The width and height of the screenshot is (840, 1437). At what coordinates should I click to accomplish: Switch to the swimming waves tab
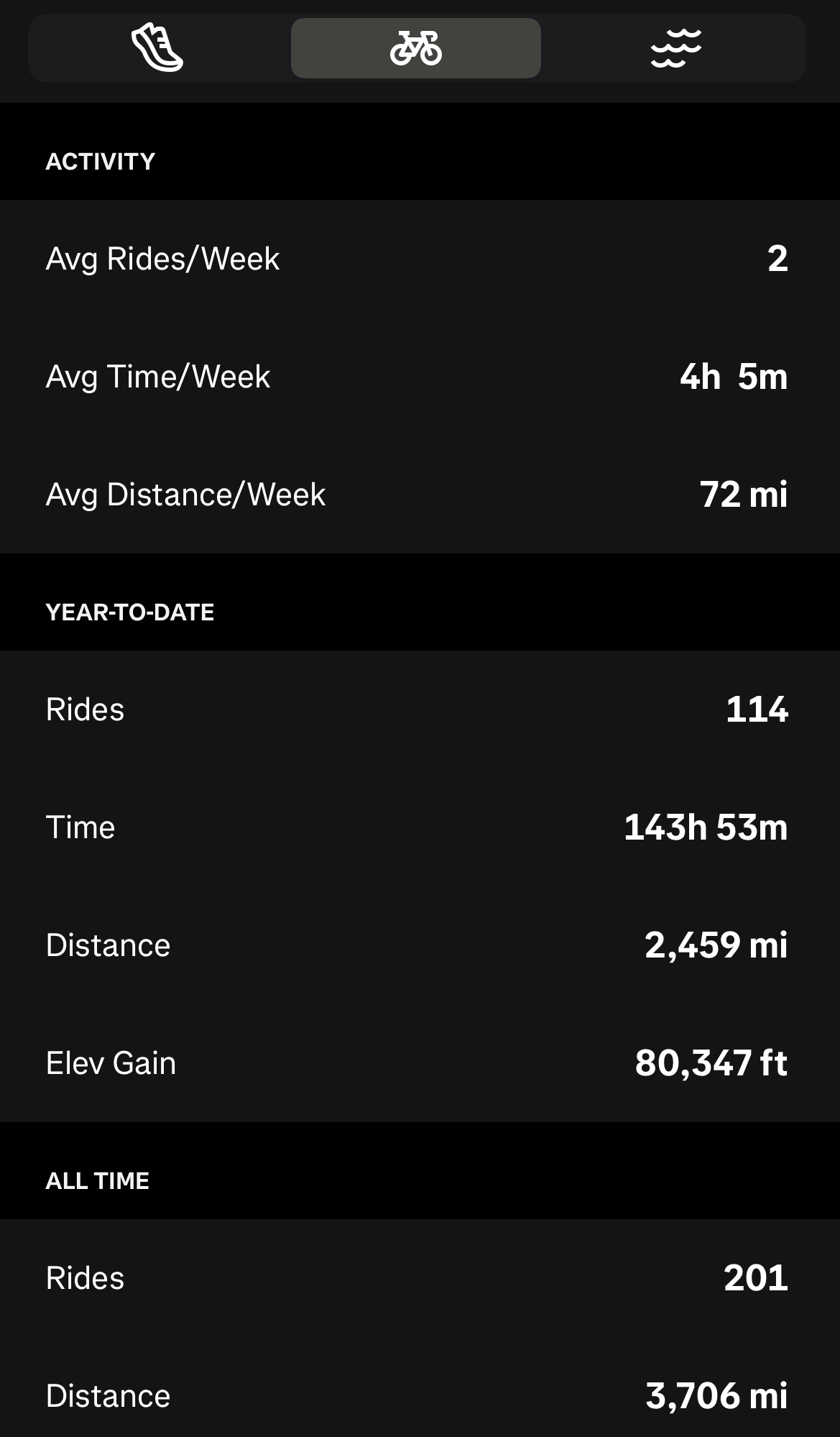click(675, 48)
